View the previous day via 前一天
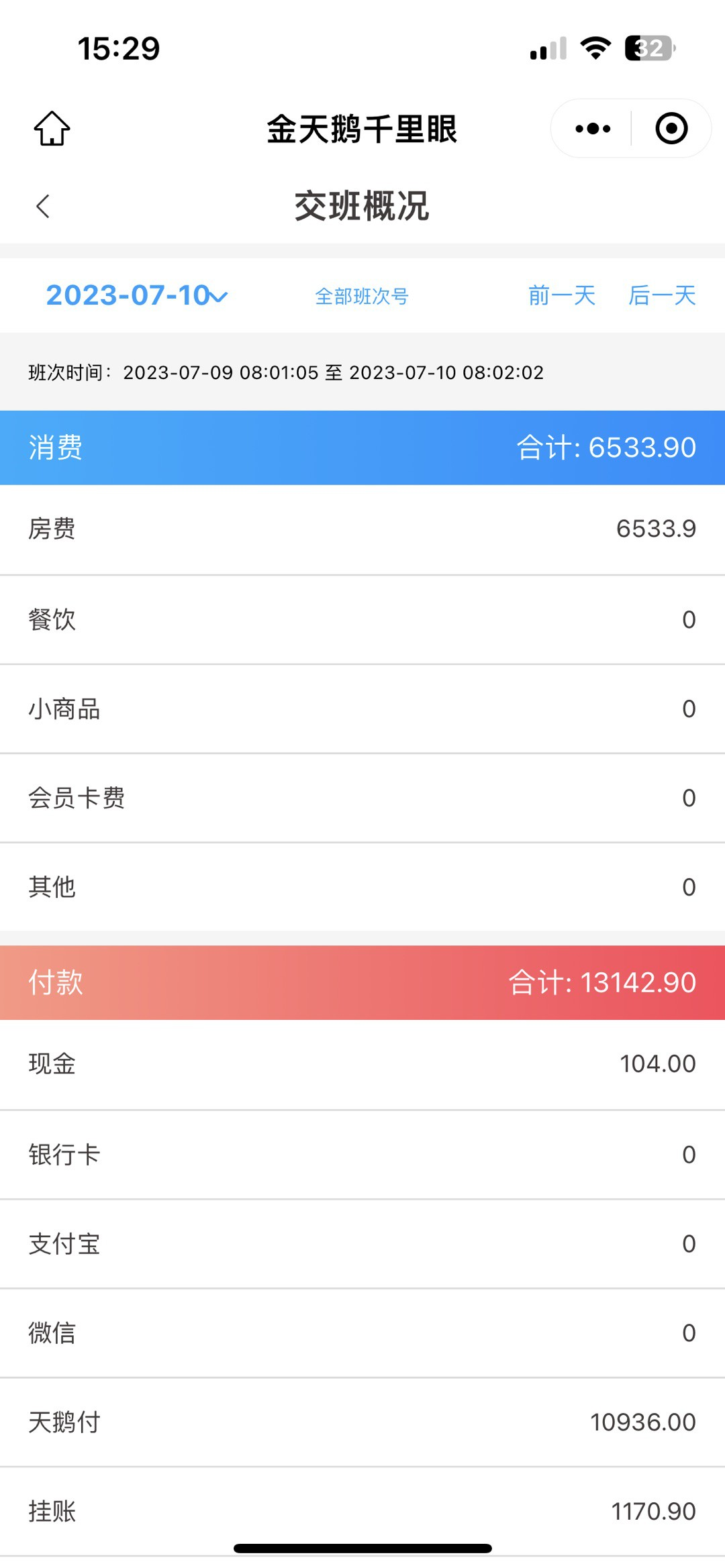Image resolution: width=725 pixels, height=1568 pixels. [562, 295]
